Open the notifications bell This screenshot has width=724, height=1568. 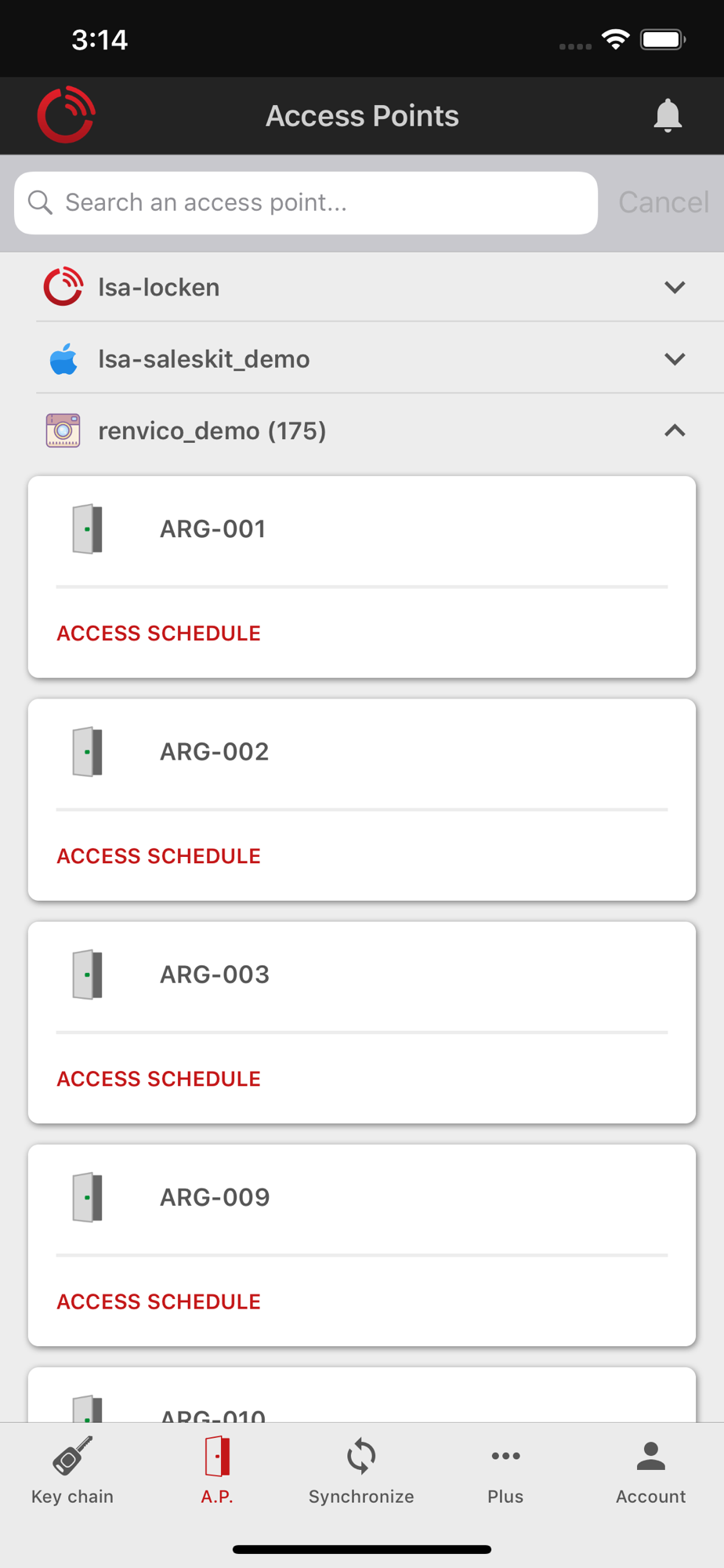[668, 116]
